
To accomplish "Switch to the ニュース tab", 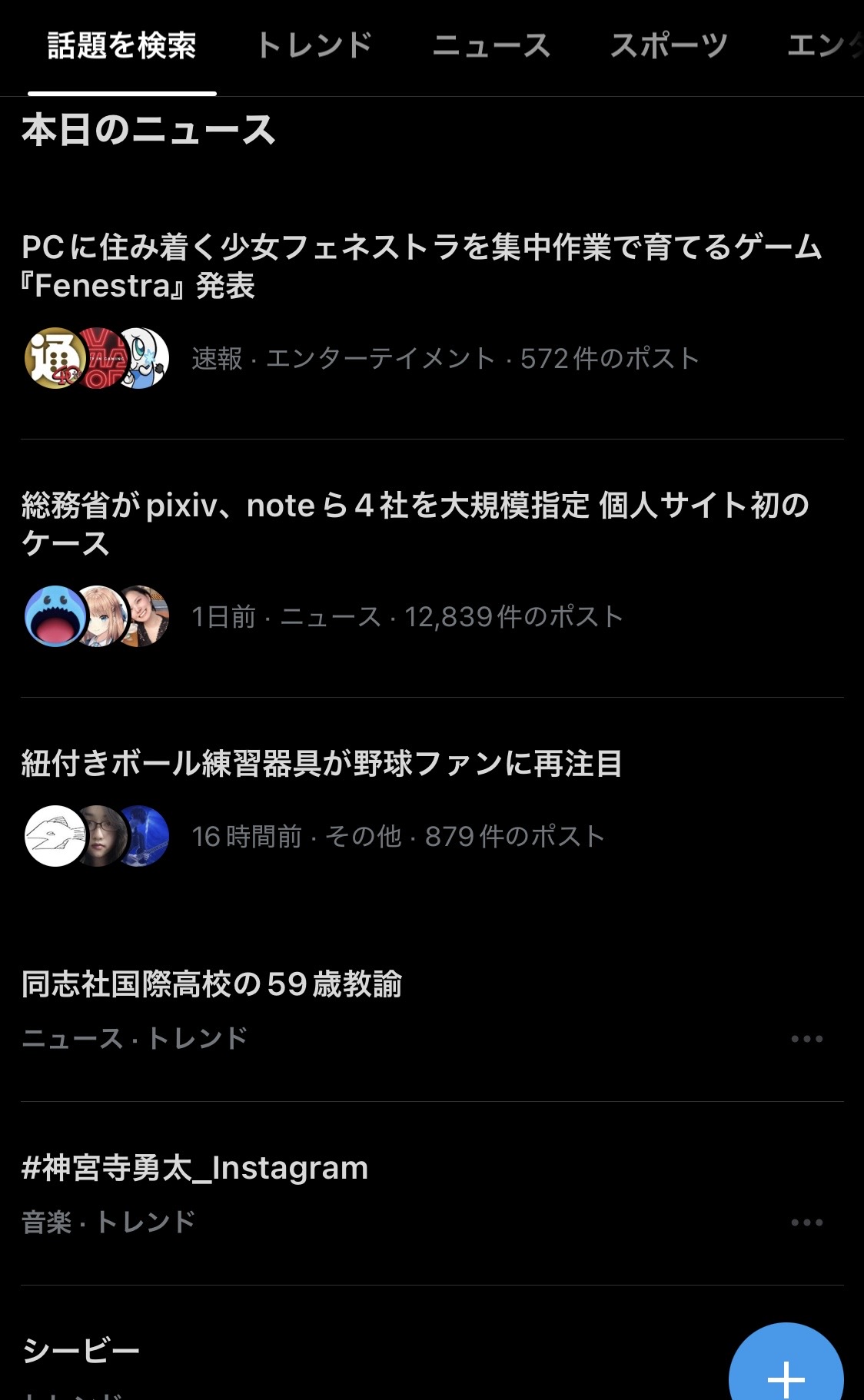I will [x=491, y=46].
